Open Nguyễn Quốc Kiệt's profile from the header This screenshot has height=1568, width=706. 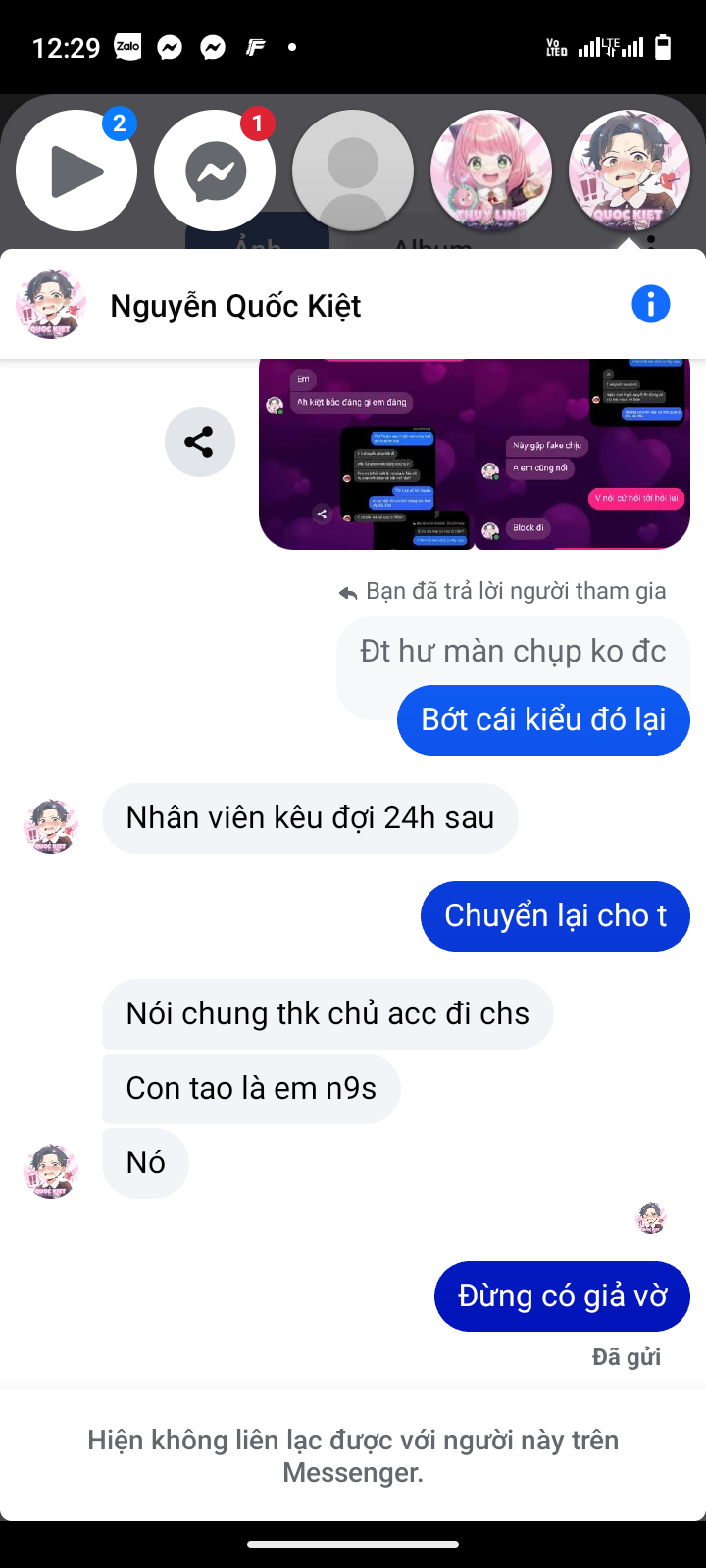pos(235,306)
